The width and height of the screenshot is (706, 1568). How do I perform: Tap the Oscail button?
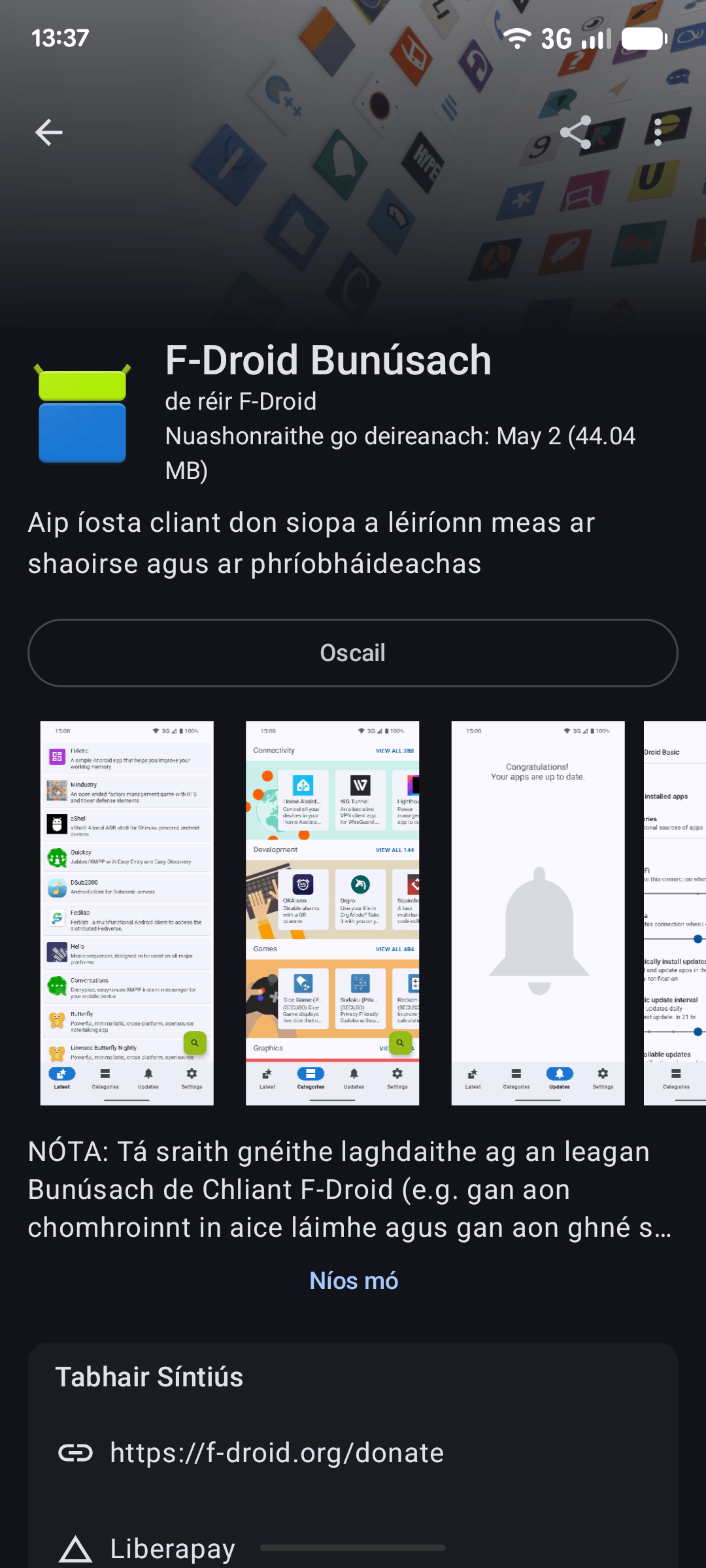[x=353, y=653]
